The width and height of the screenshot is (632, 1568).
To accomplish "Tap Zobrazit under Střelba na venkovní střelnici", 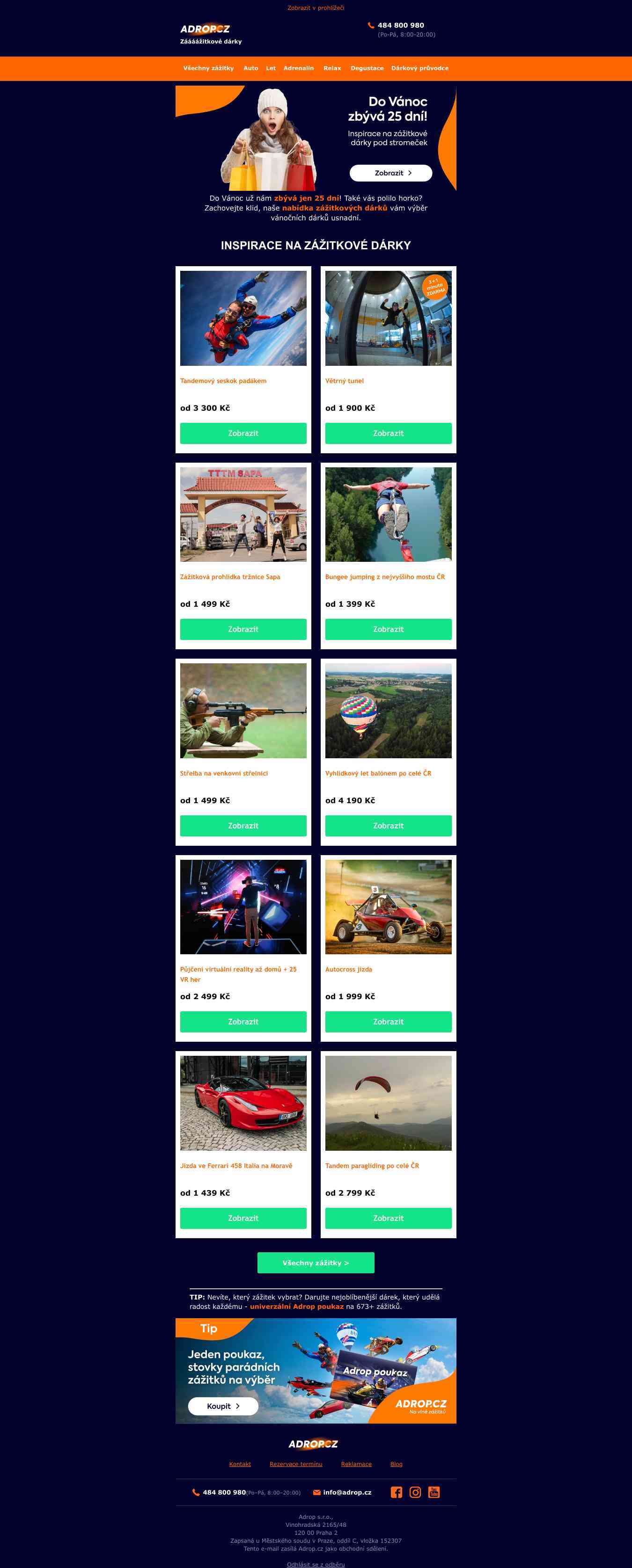I will click(x=243, y=825).
